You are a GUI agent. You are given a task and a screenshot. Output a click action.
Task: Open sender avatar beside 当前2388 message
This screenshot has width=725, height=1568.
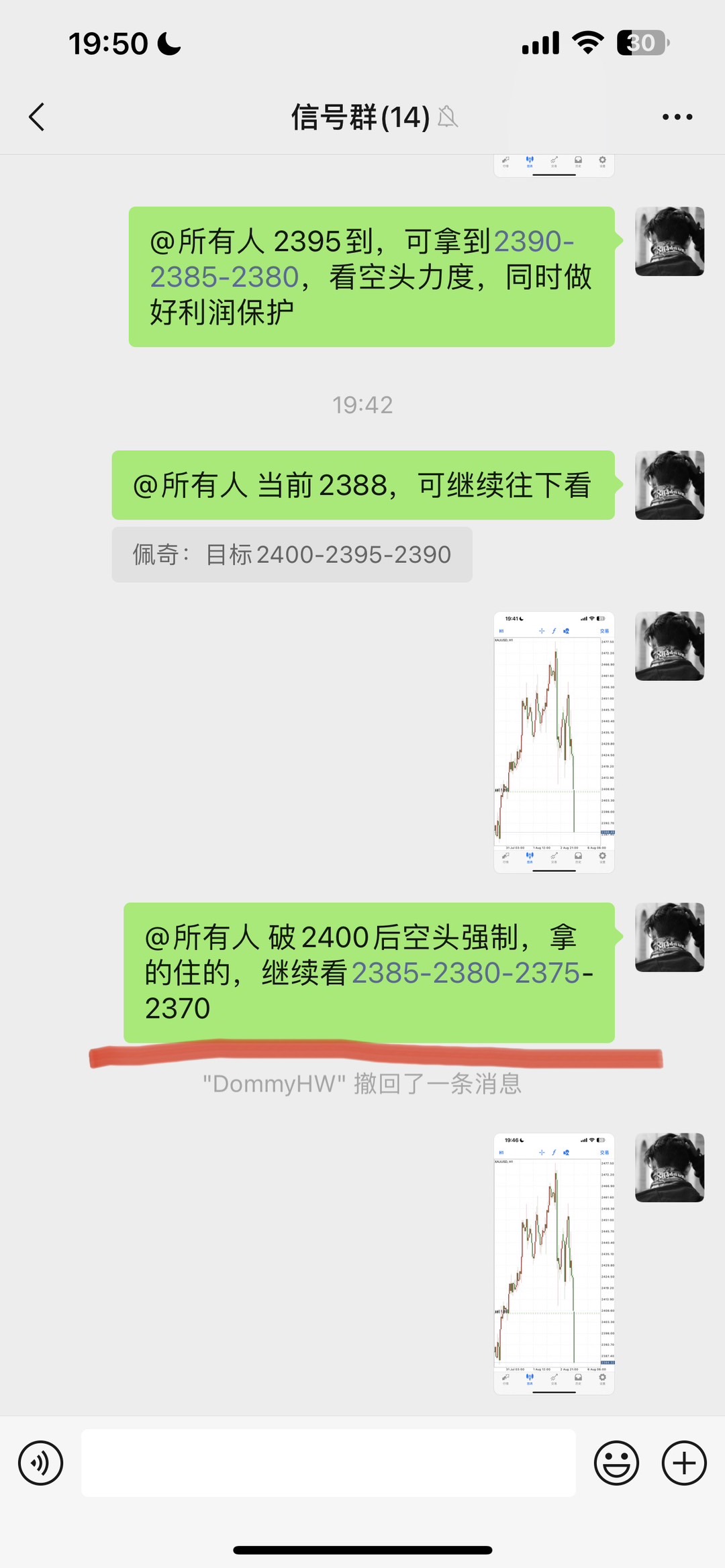point(669,484)
